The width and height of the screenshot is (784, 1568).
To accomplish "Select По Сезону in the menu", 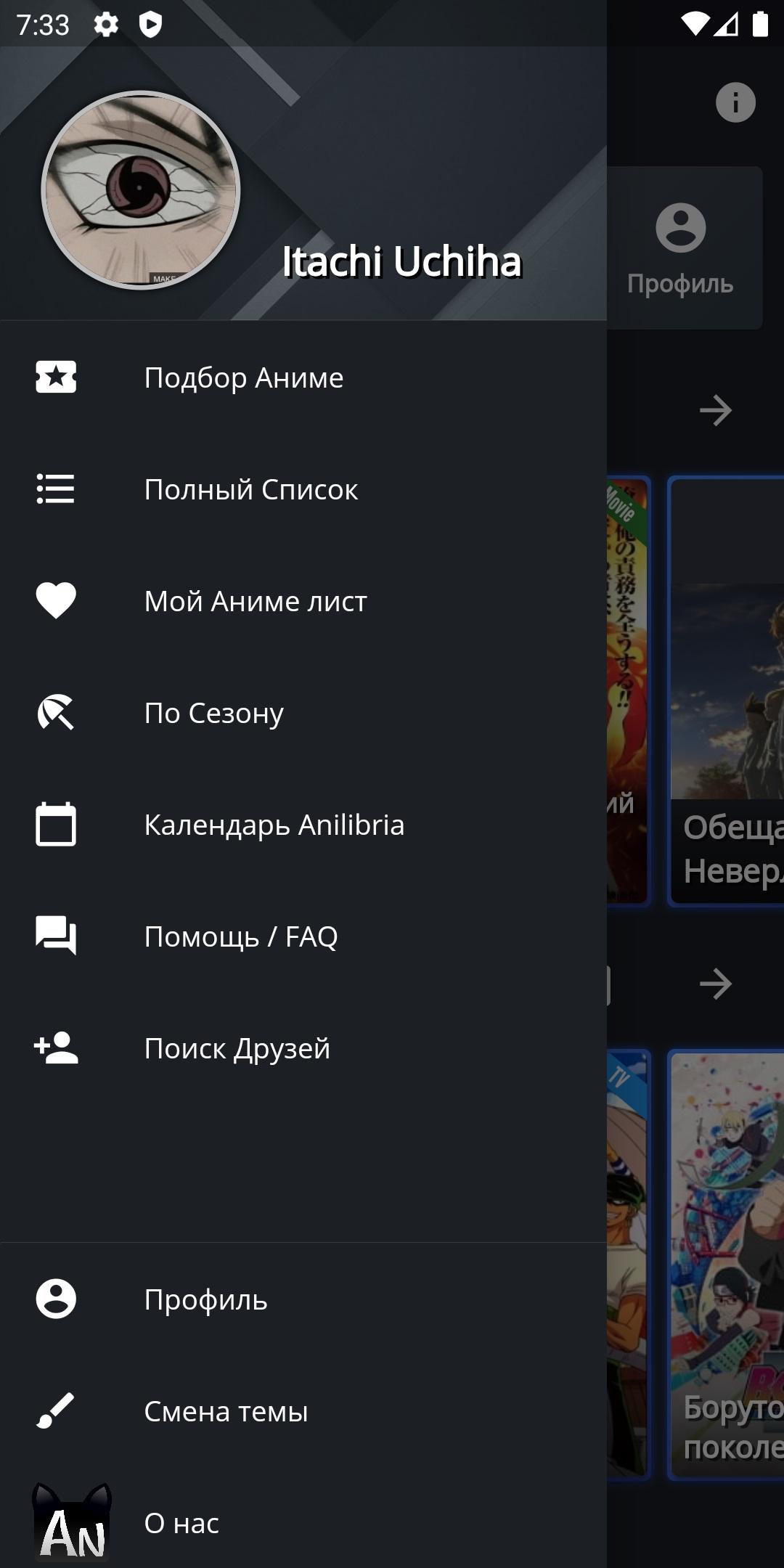I will (303, 713).
